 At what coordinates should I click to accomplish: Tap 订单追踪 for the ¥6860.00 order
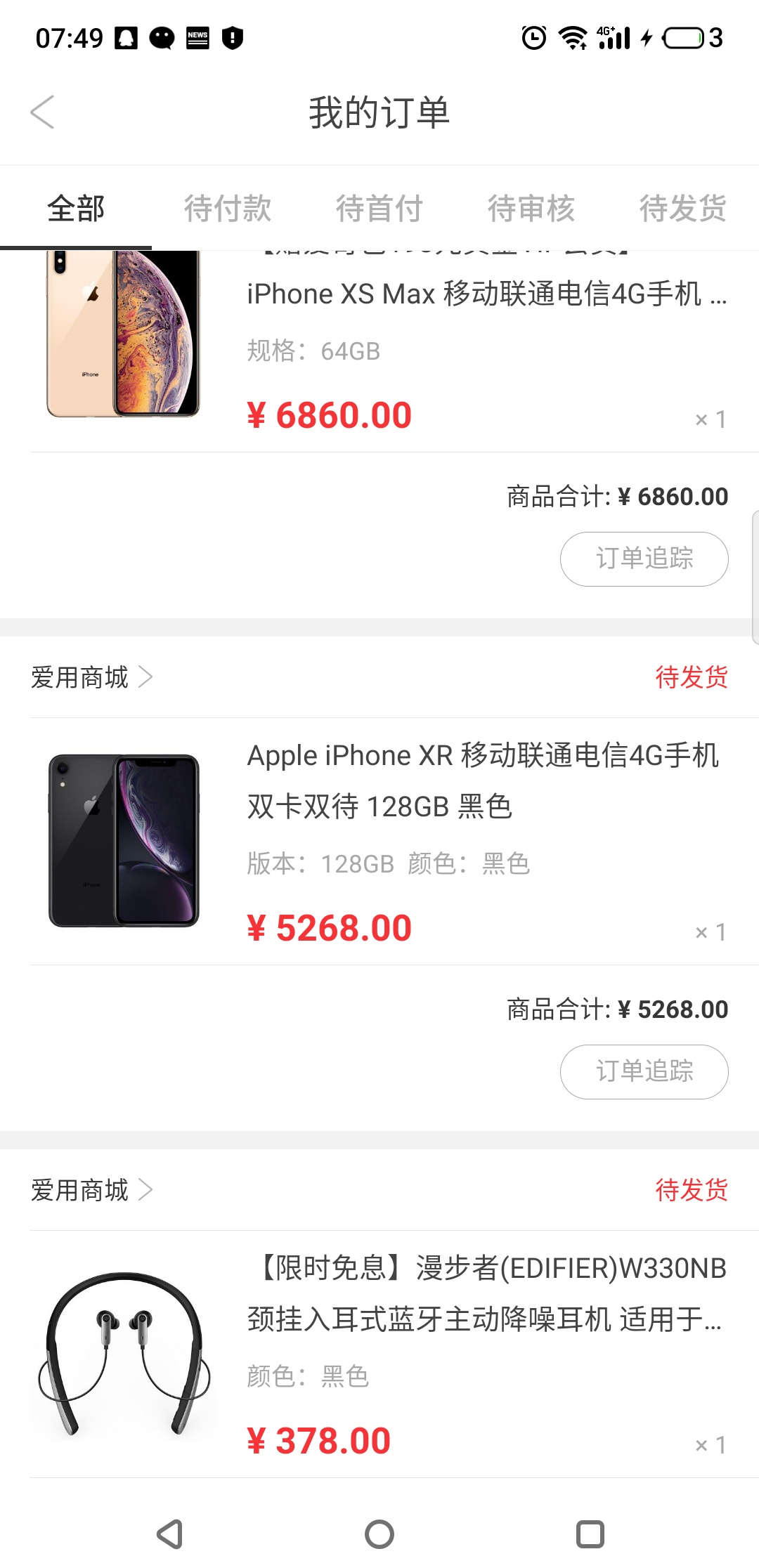(644, 559)
